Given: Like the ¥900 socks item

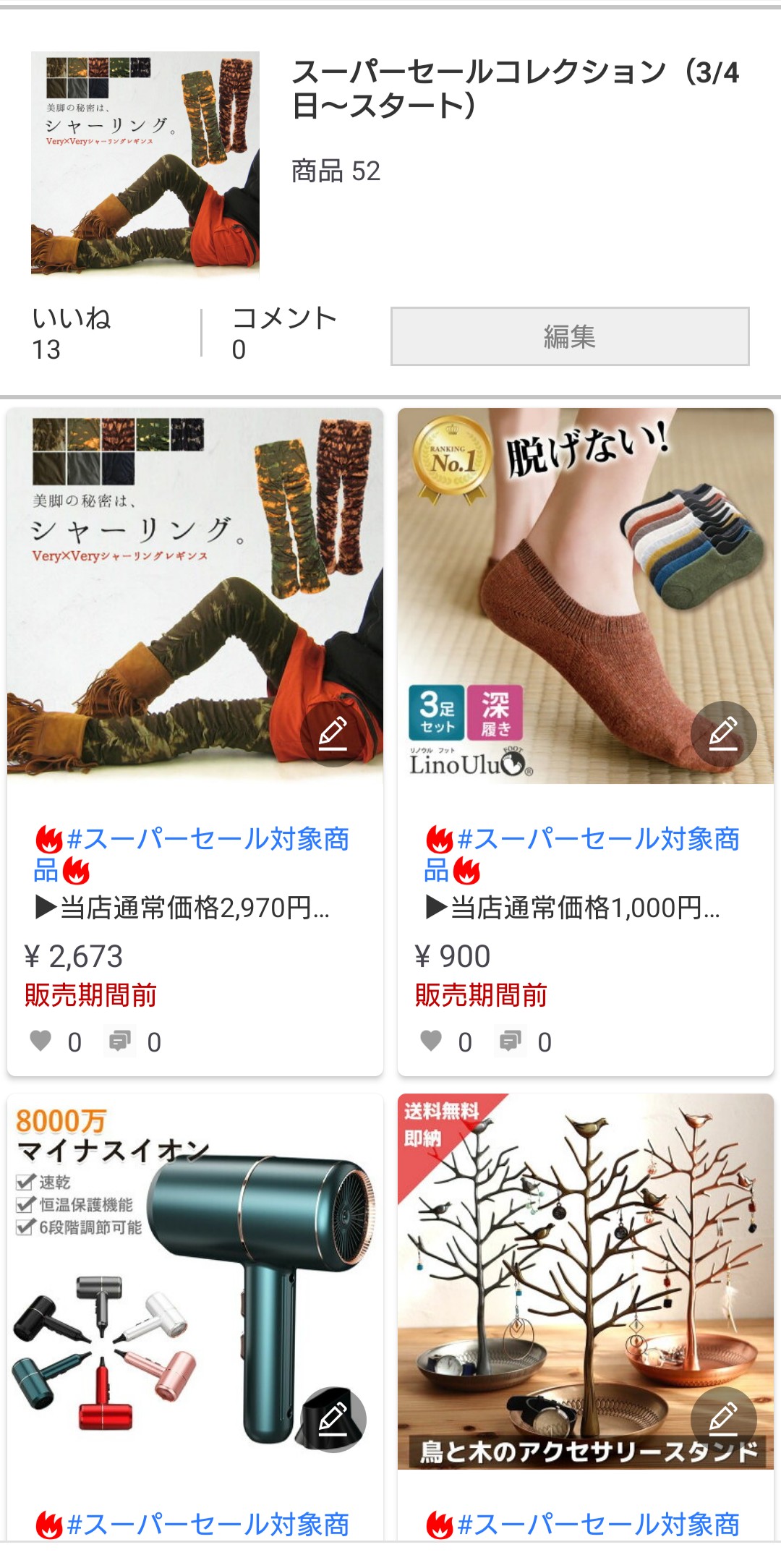Looking at the screenshot, I should 432,1041.
